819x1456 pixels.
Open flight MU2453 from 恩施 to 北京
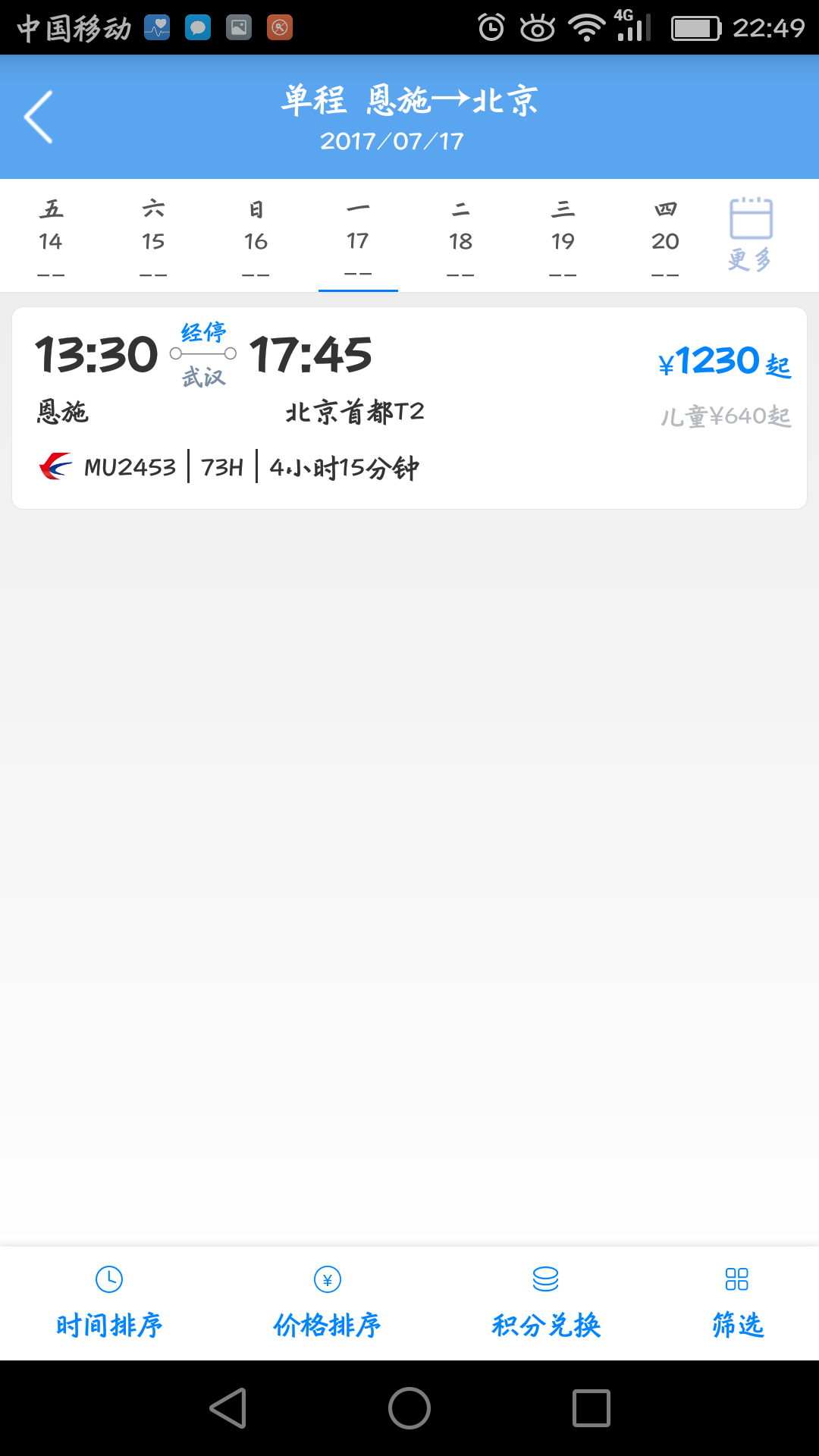pyautogui.click(x=409, y=408)
